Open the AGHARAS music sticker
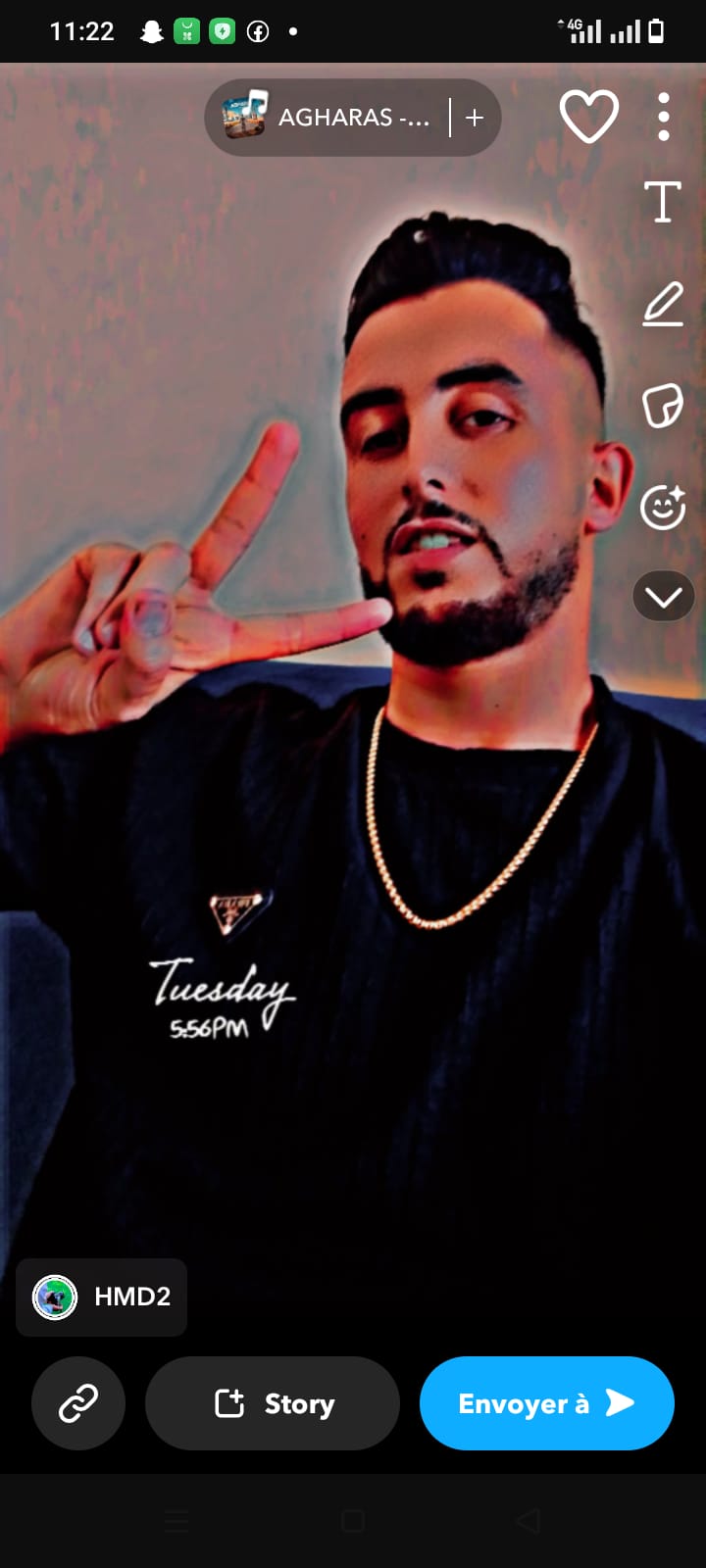 328,118
